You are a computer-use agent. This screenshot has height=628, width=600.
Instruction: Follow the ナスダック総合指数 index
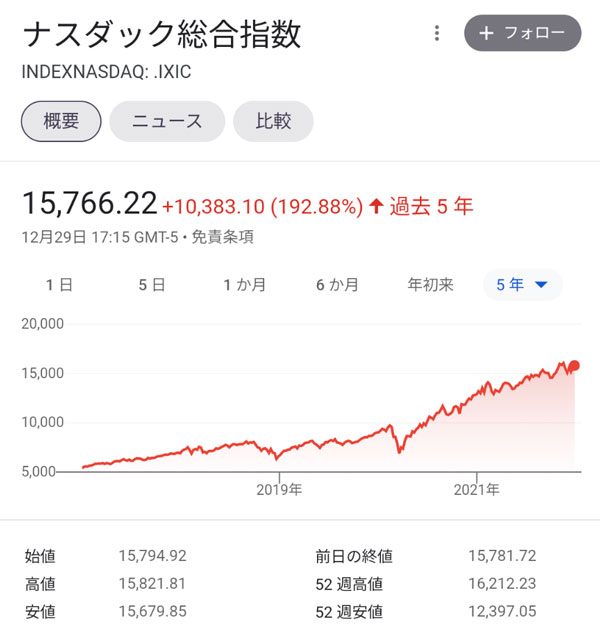click(x=522, y=33)
